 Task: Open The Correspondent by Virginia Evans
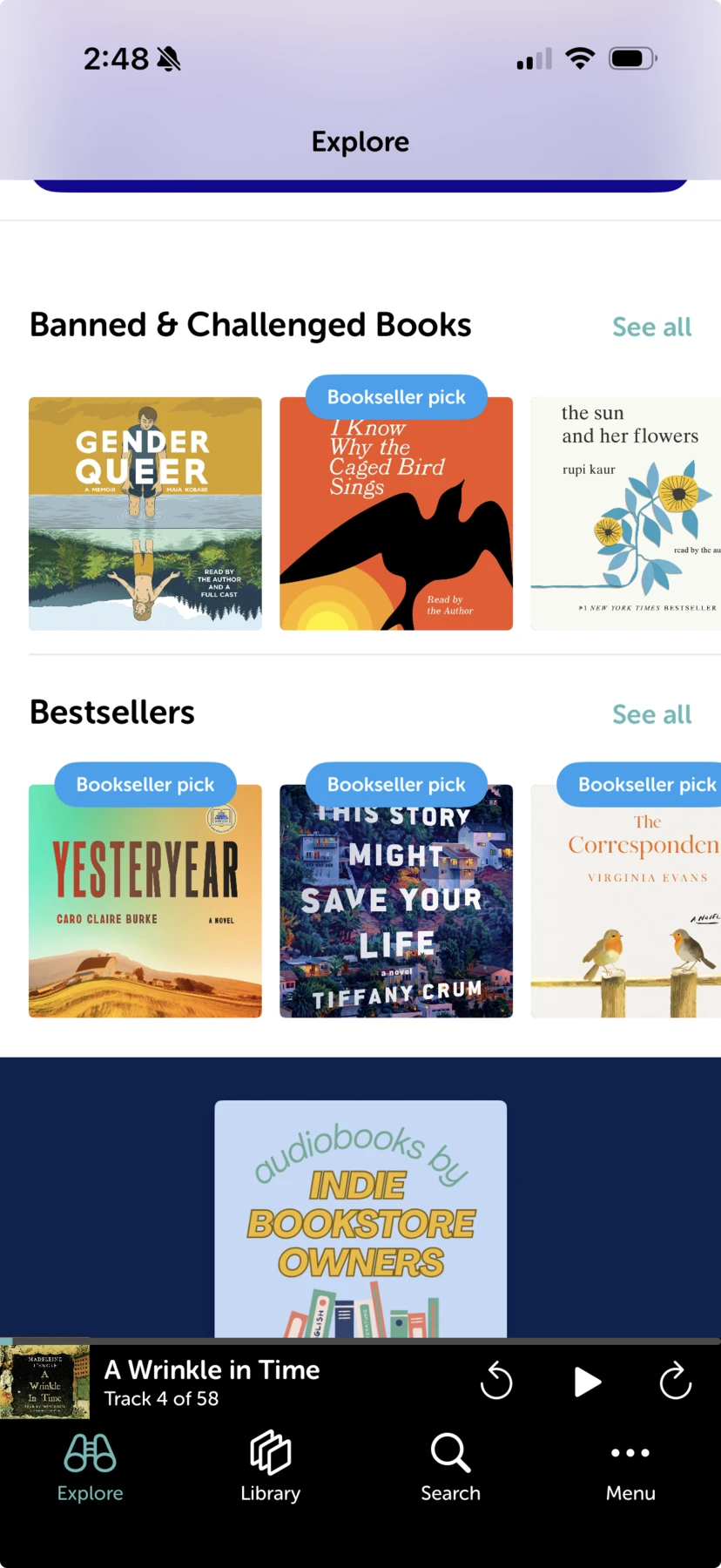(626, 902)
